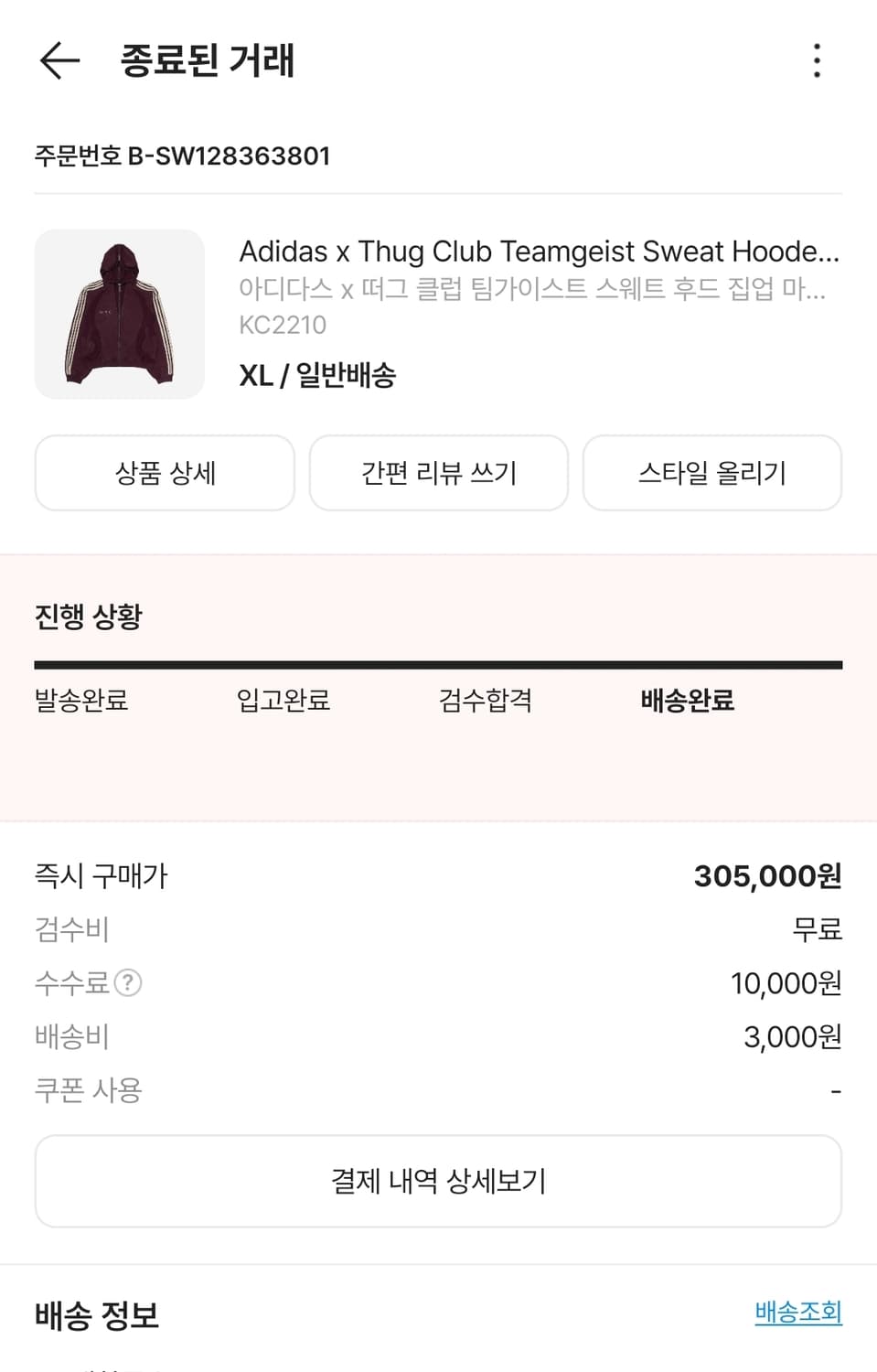Tap the product title Adidas x Thug Club
This screenshot has height=1372, width=877.
[x=540, y=252]
